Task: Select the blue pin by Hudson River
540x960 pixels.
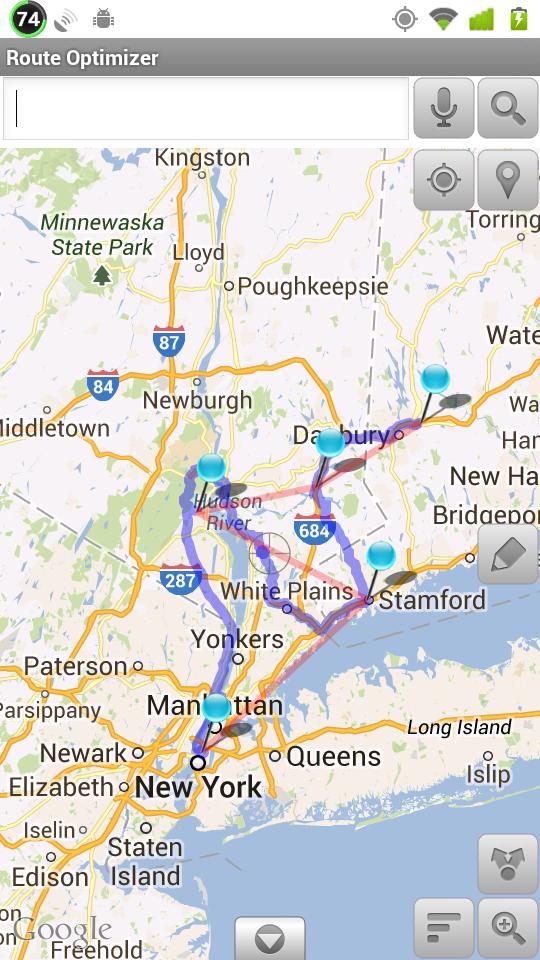Action: pyautogui.click(x=212, y=467)
